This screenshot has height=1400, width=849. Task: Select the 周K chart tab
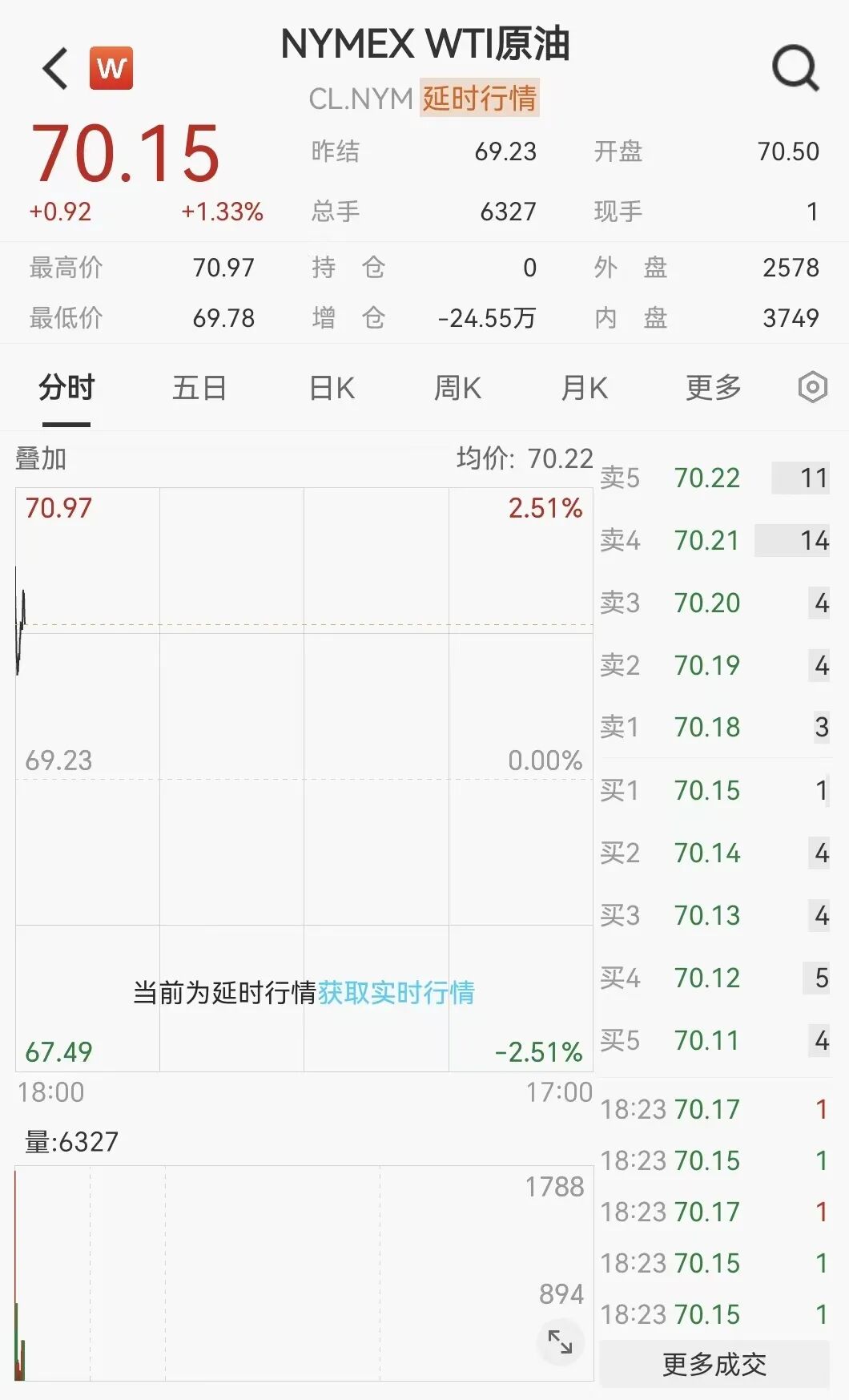coord(457,388)
